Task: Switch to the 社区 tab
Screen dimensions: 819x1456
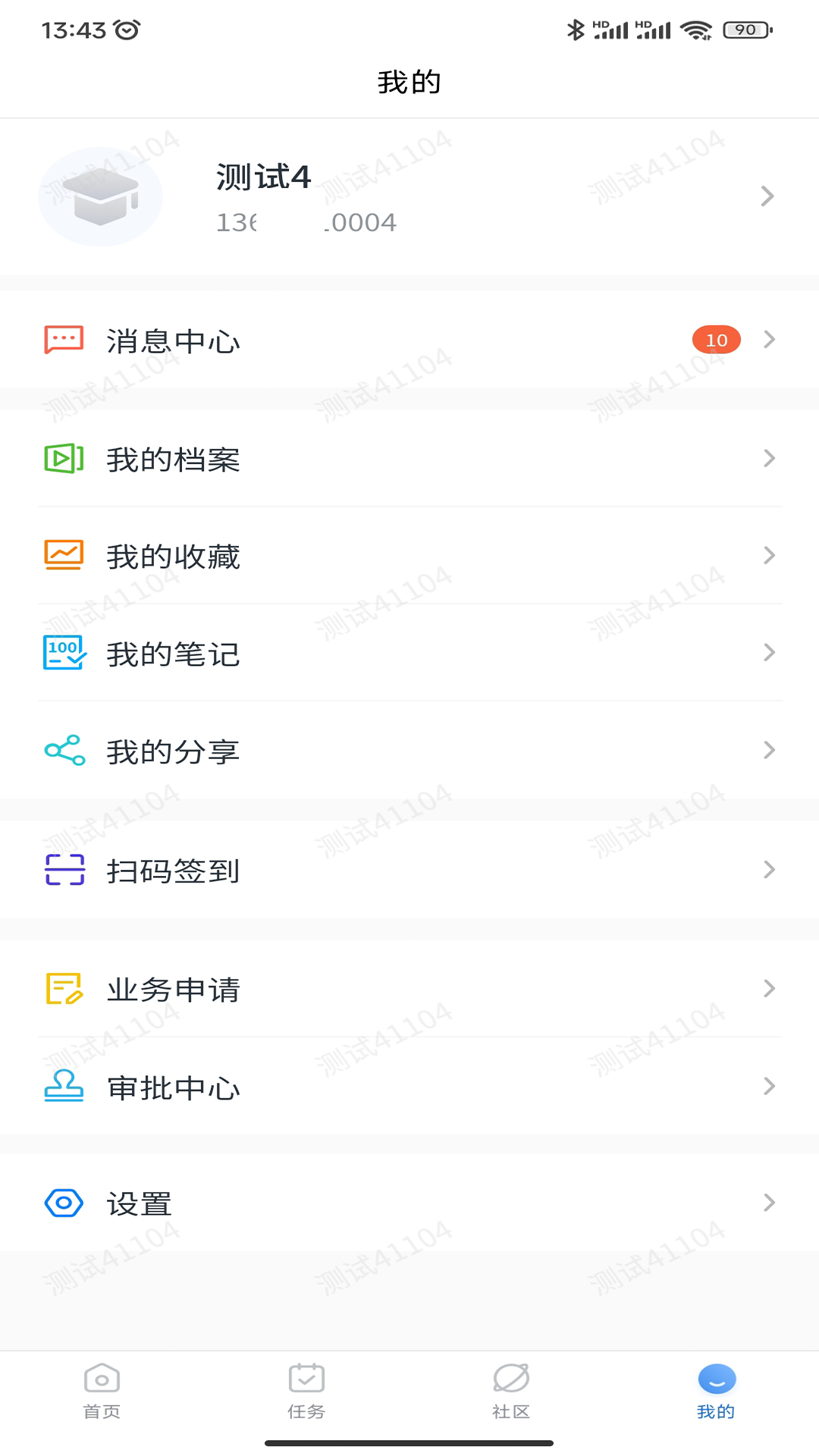Action: coord(511,1391)
